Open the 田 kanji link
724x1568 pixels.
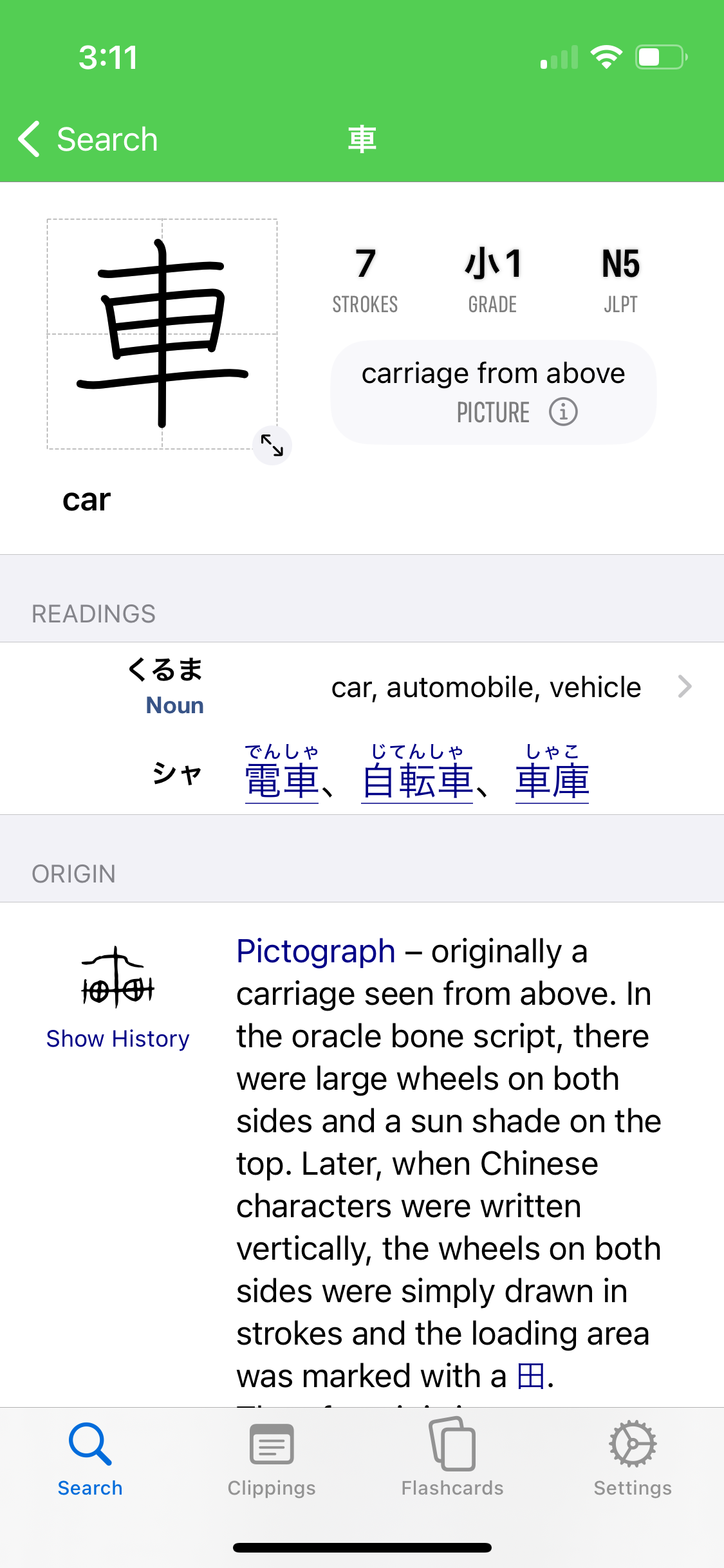point(531,1376)
